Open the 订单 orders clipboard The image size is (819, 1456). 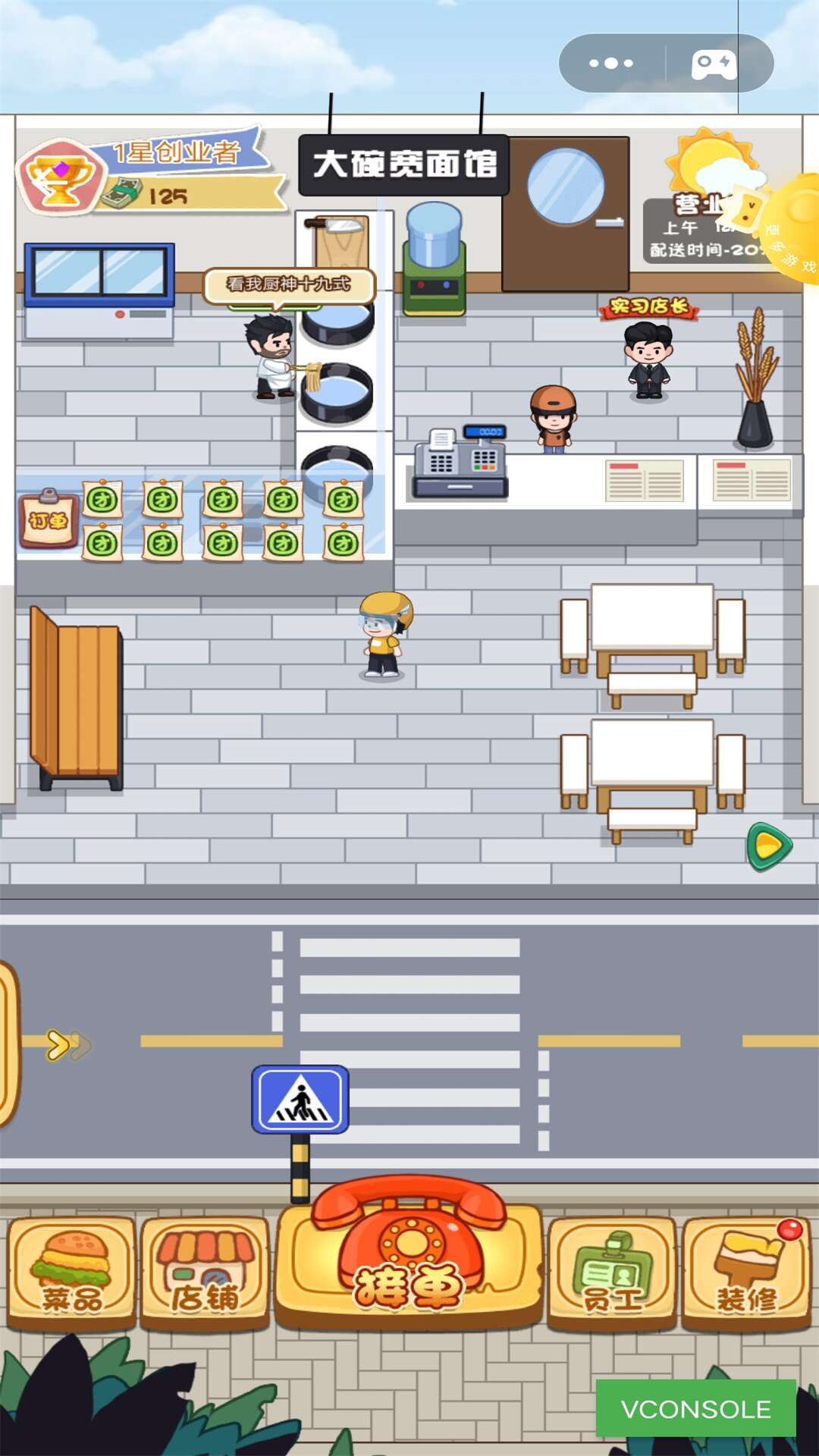49,519
